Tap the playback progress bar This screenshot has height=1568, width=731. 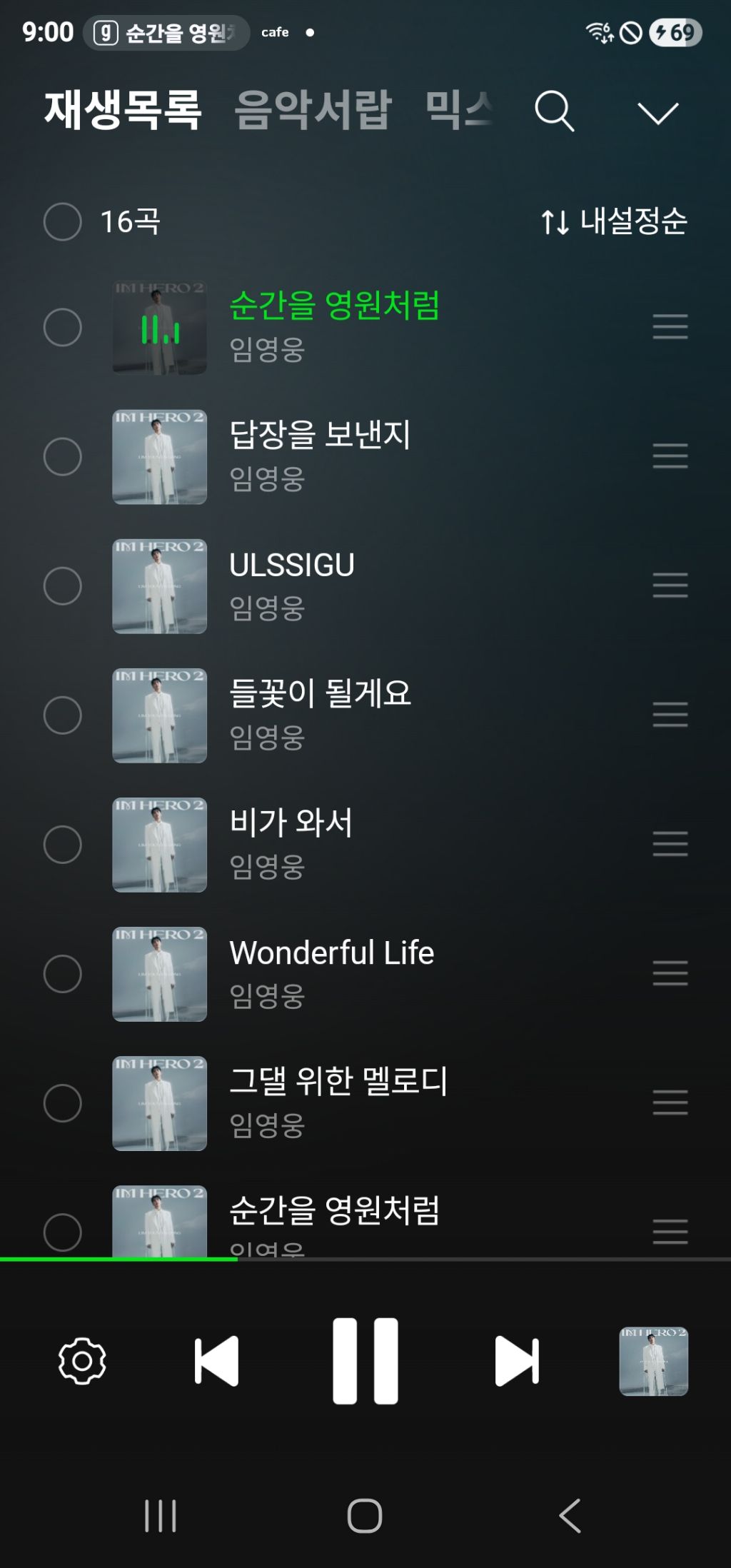(365, 1259)
